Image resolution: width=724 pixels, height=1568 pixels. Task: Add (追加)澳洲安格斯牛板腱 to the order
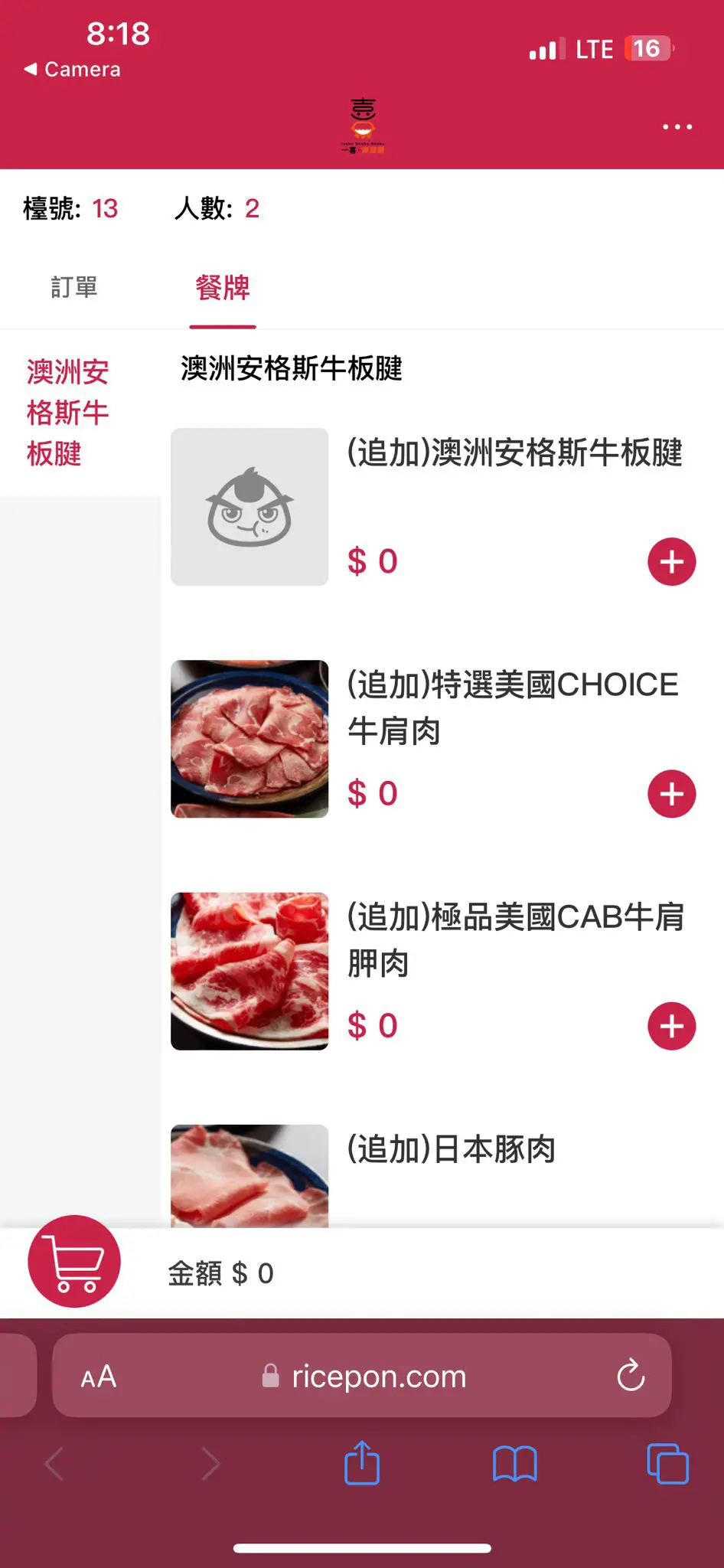(671, 562)
